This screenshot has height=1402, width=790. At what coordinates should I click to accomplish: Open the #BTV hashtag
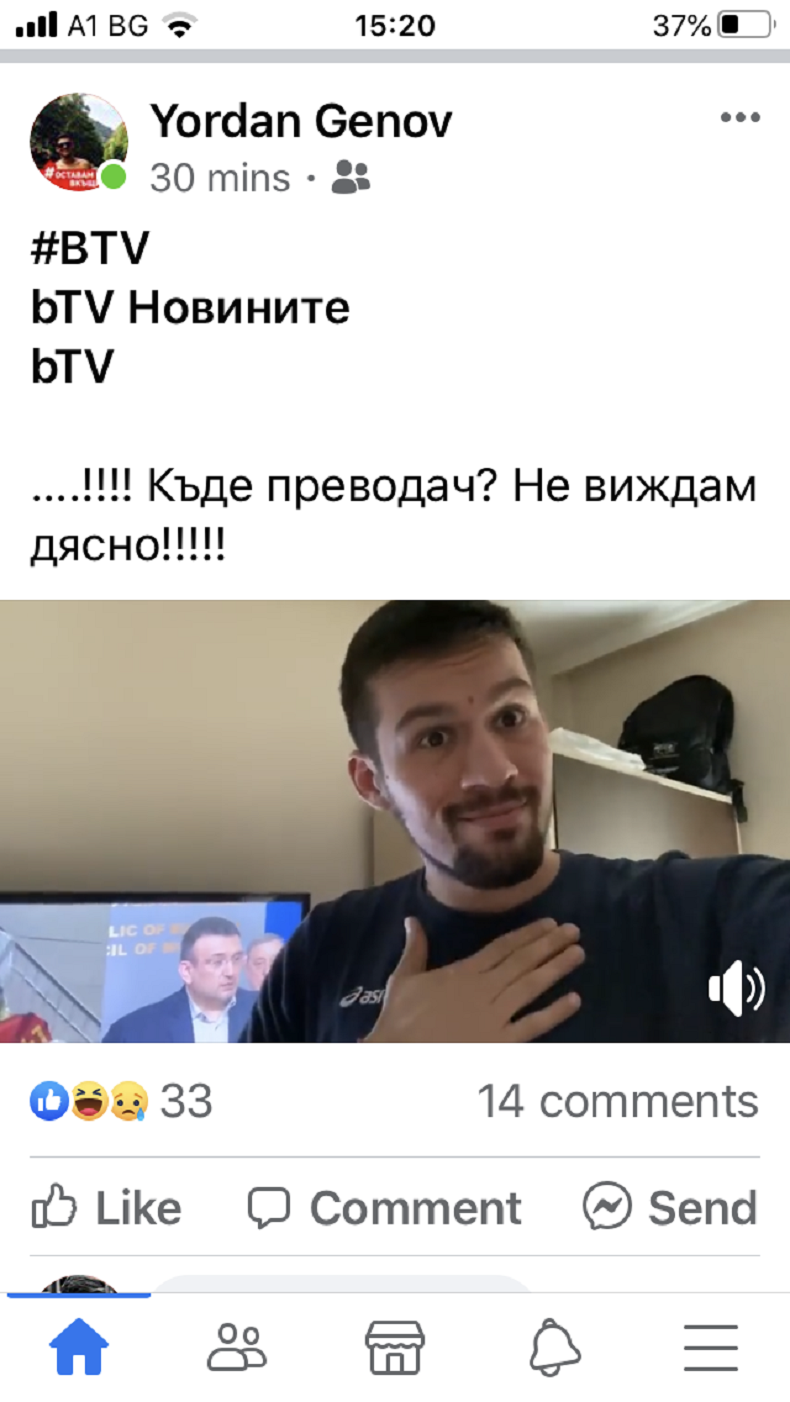point(90,249)
